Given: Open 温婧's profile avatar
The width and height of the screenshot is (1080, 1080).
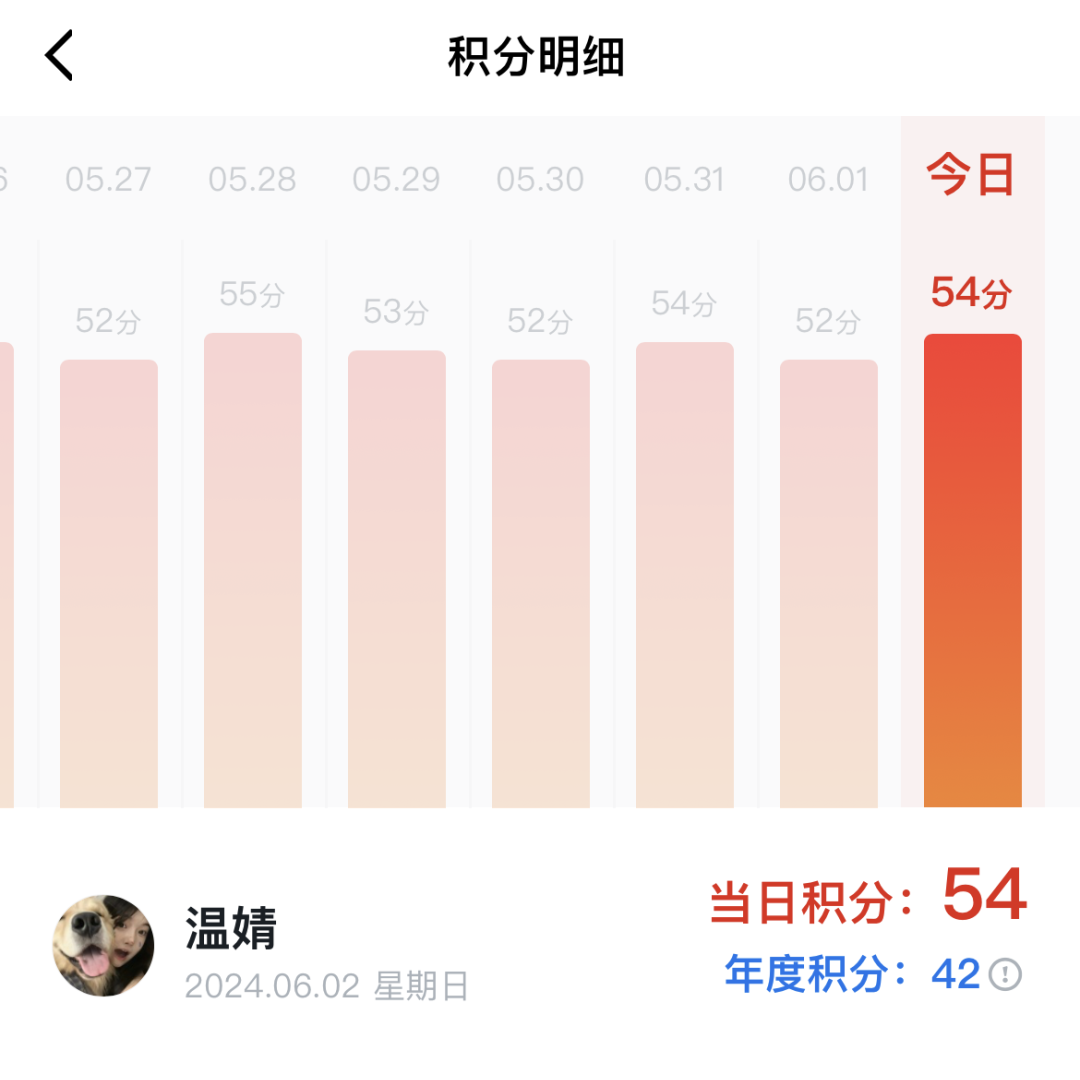Looking at the screenshot, I should 104,945.
